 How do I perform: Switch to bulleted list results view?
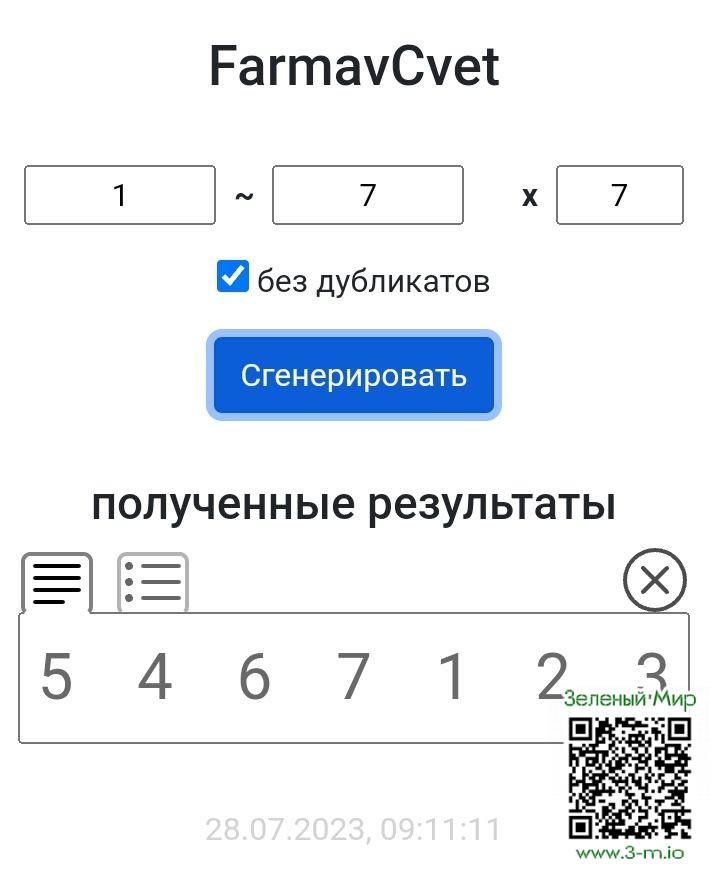[x=153, y=582]
